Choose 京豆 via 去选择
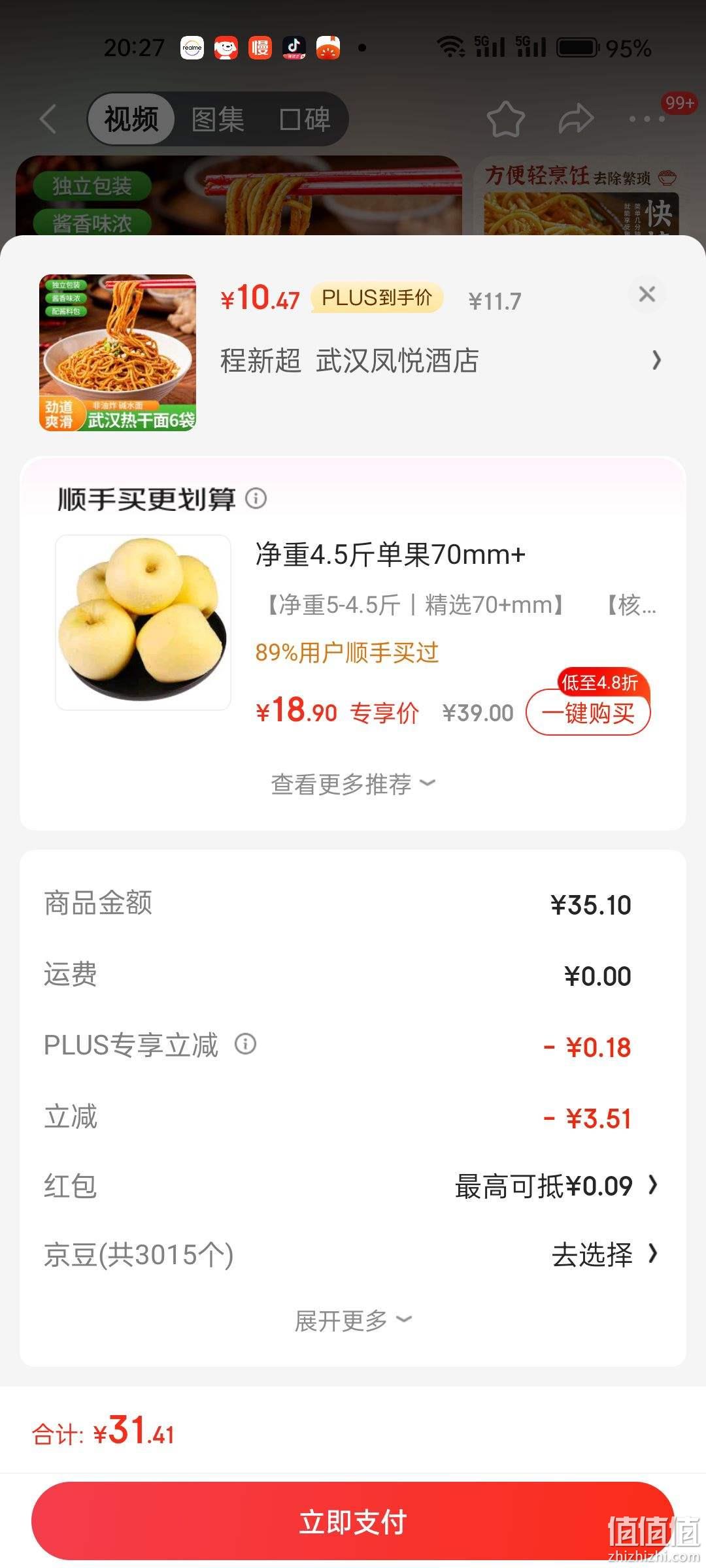 click(605, 1254)
